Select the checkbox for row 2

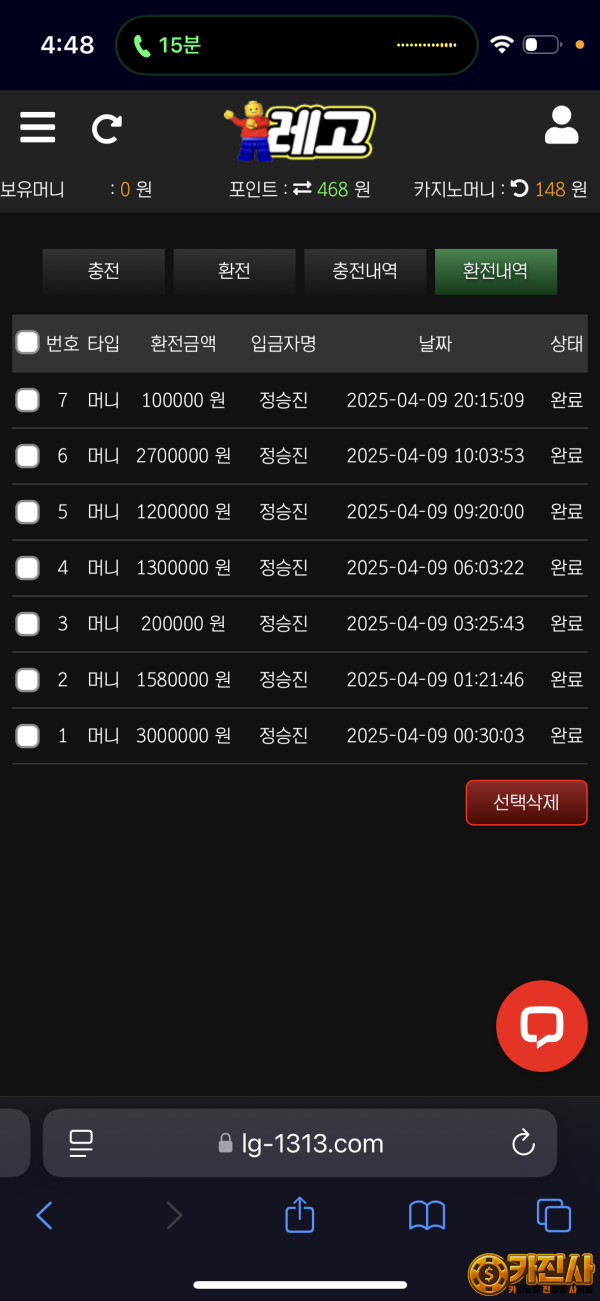pos(27,680)
